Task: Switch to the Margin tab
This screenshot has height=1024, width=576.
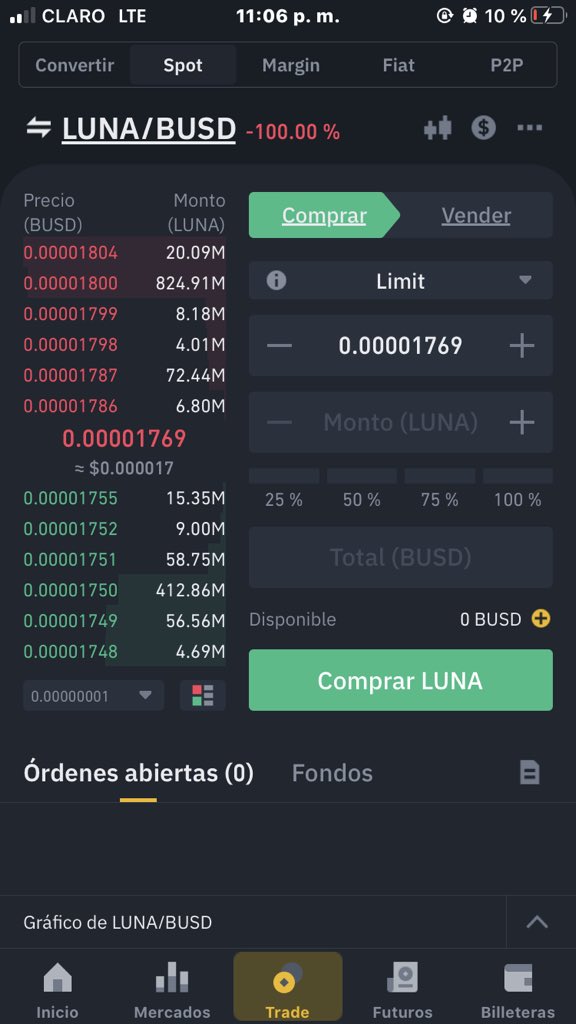Action: 291,65
